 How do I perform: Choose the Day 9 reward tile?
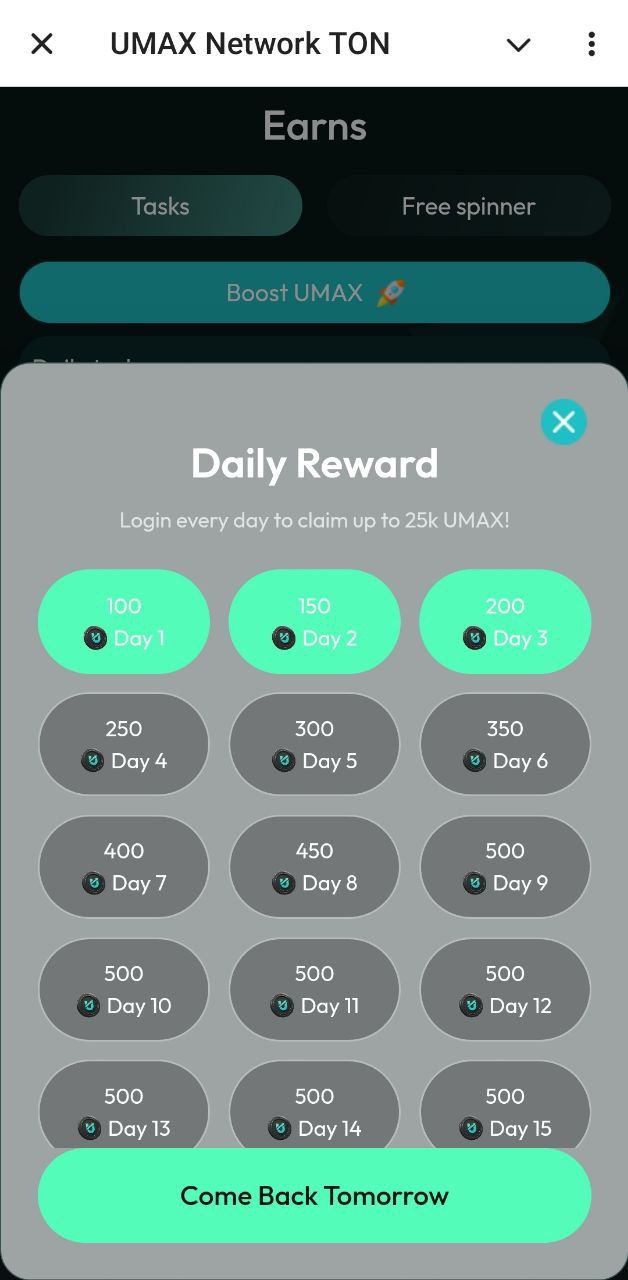pos(505,867)
